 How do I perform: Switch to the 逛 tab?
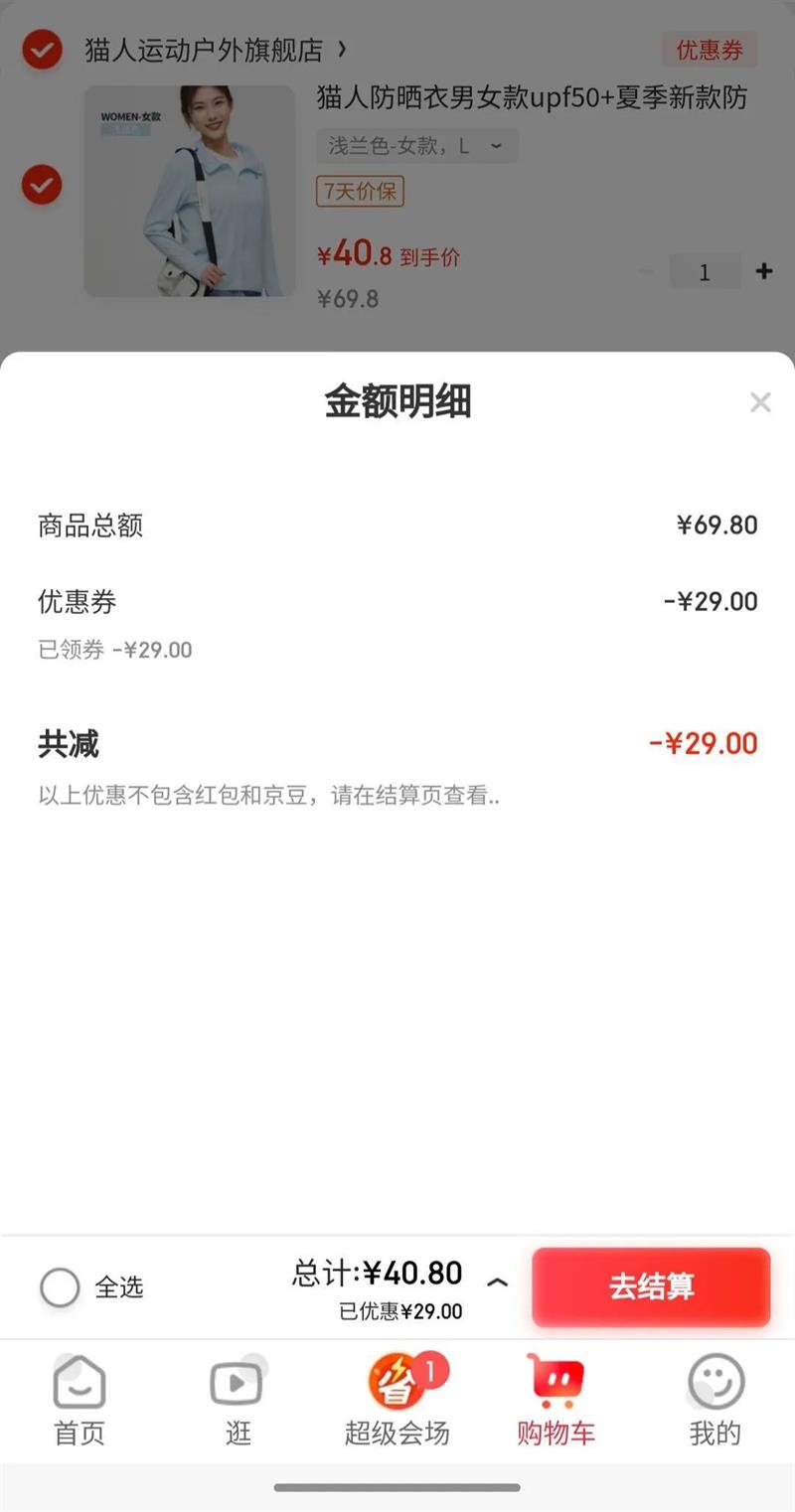click(238, 1400)
